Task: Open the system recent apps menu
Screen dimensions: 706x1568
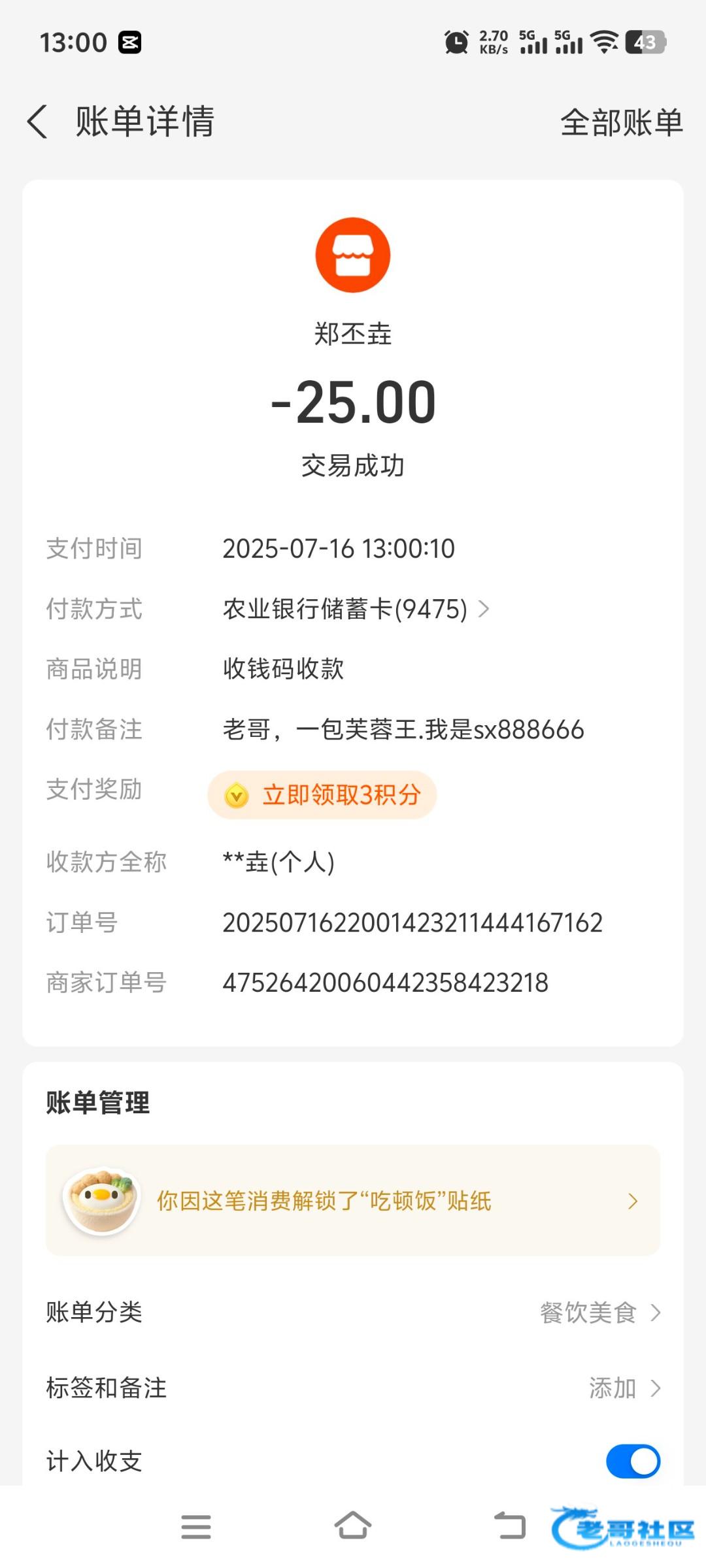Action: pyautogui.click(x=196, y=1527)
